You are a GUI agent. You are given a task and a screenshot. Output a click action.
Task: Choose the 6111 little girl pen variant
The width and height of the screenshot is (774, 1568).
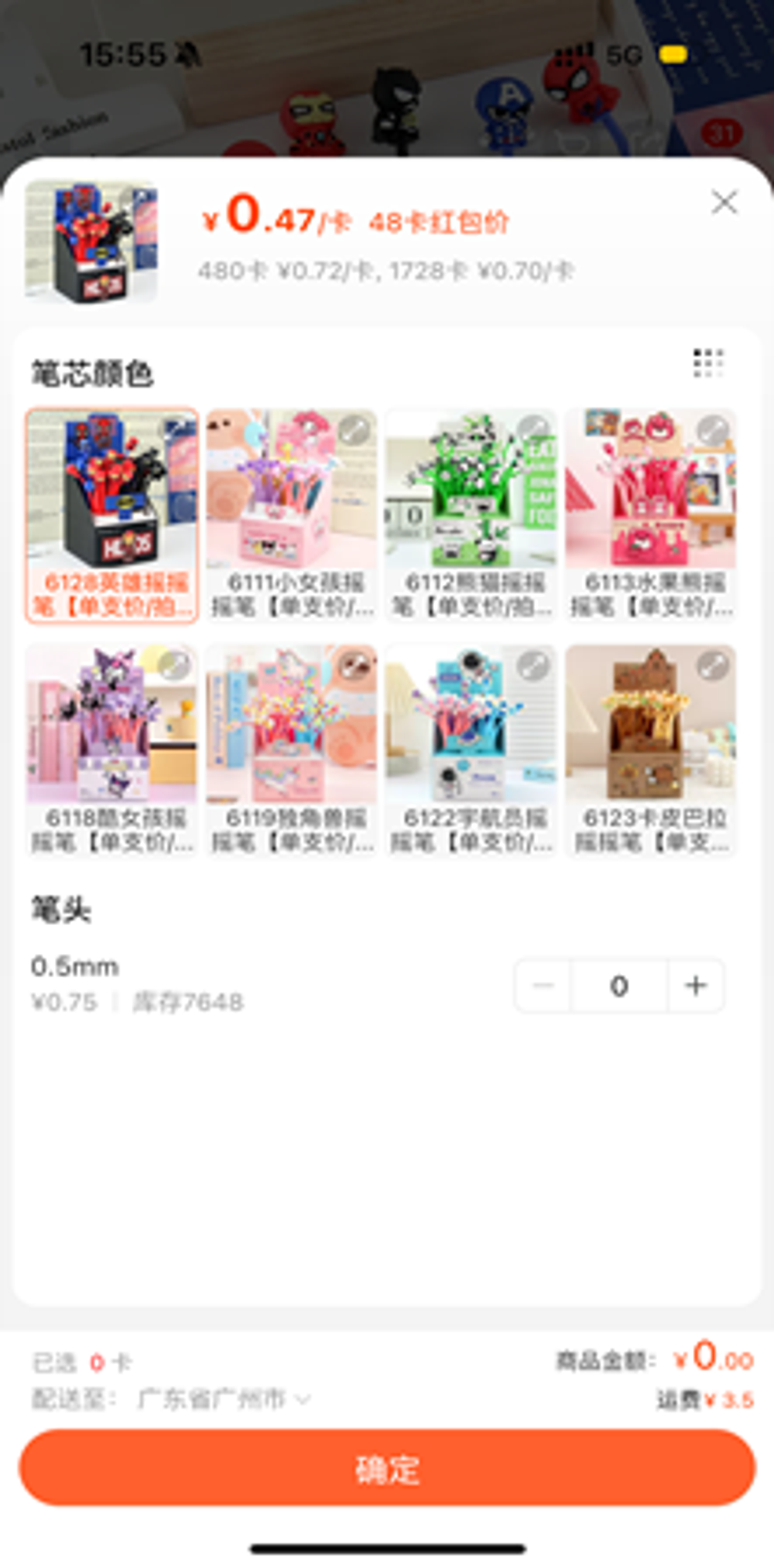pos(291,514)
